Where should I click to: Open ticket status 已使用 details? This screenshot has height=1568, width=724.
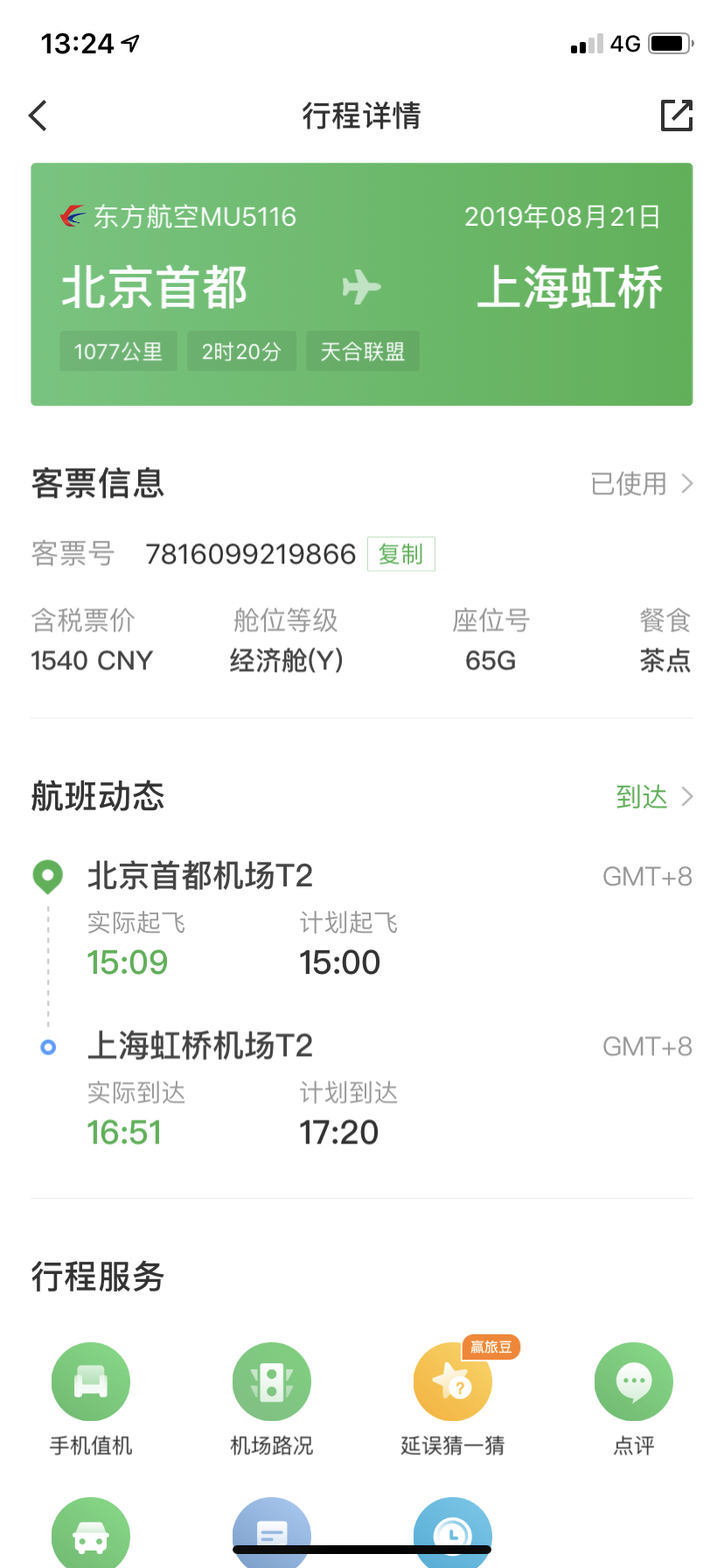coord(641,484)
